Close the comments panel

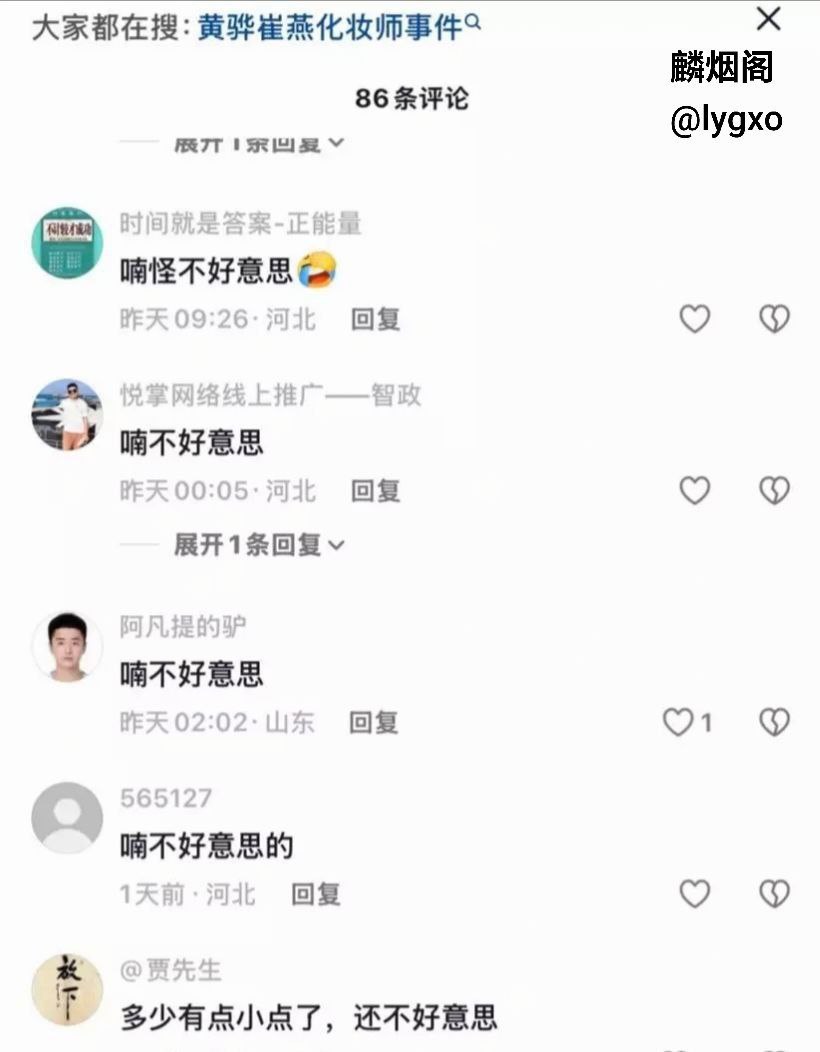click(x=768, y=19)
